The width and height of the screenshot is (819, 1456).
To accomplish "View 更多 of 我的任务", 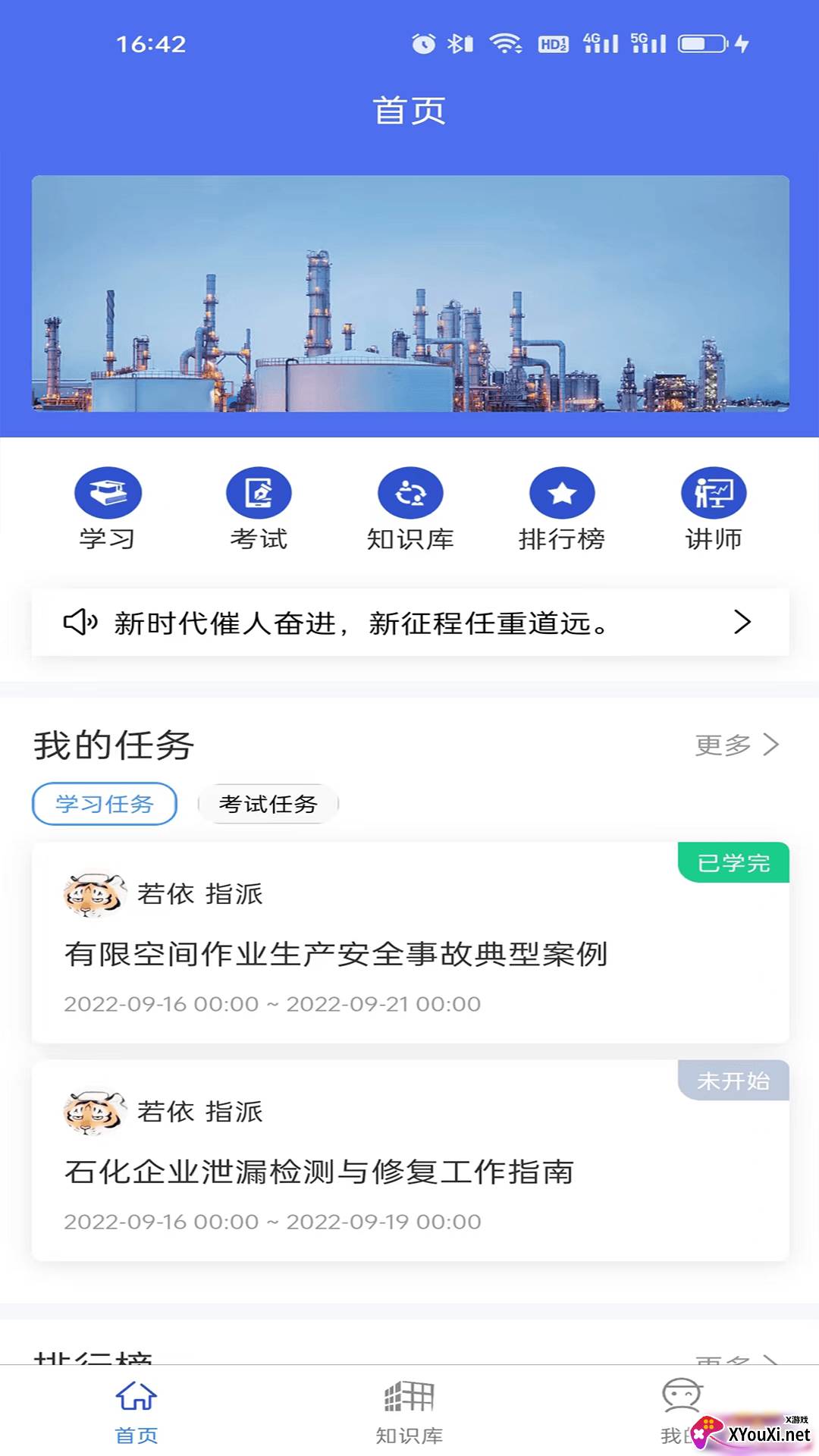I will (736, 745).
